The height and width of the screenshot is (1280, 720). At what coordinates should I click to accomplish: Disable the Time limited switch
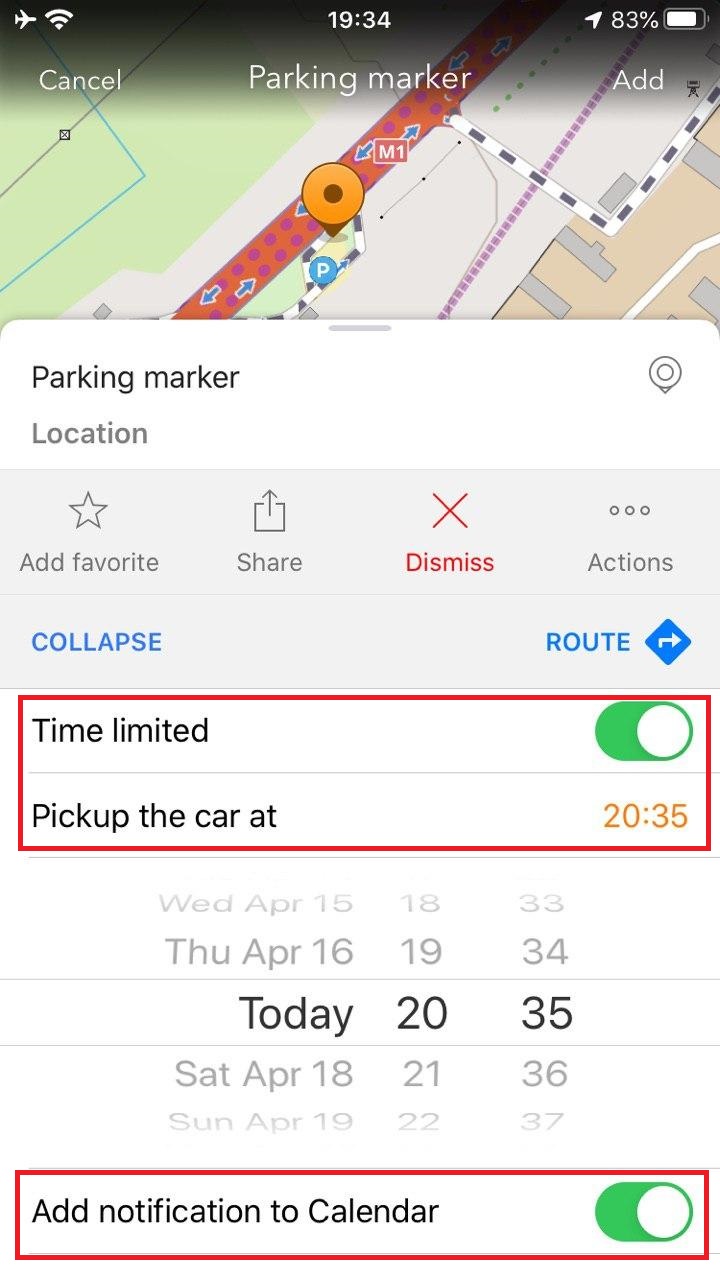(x=643, y=731)
